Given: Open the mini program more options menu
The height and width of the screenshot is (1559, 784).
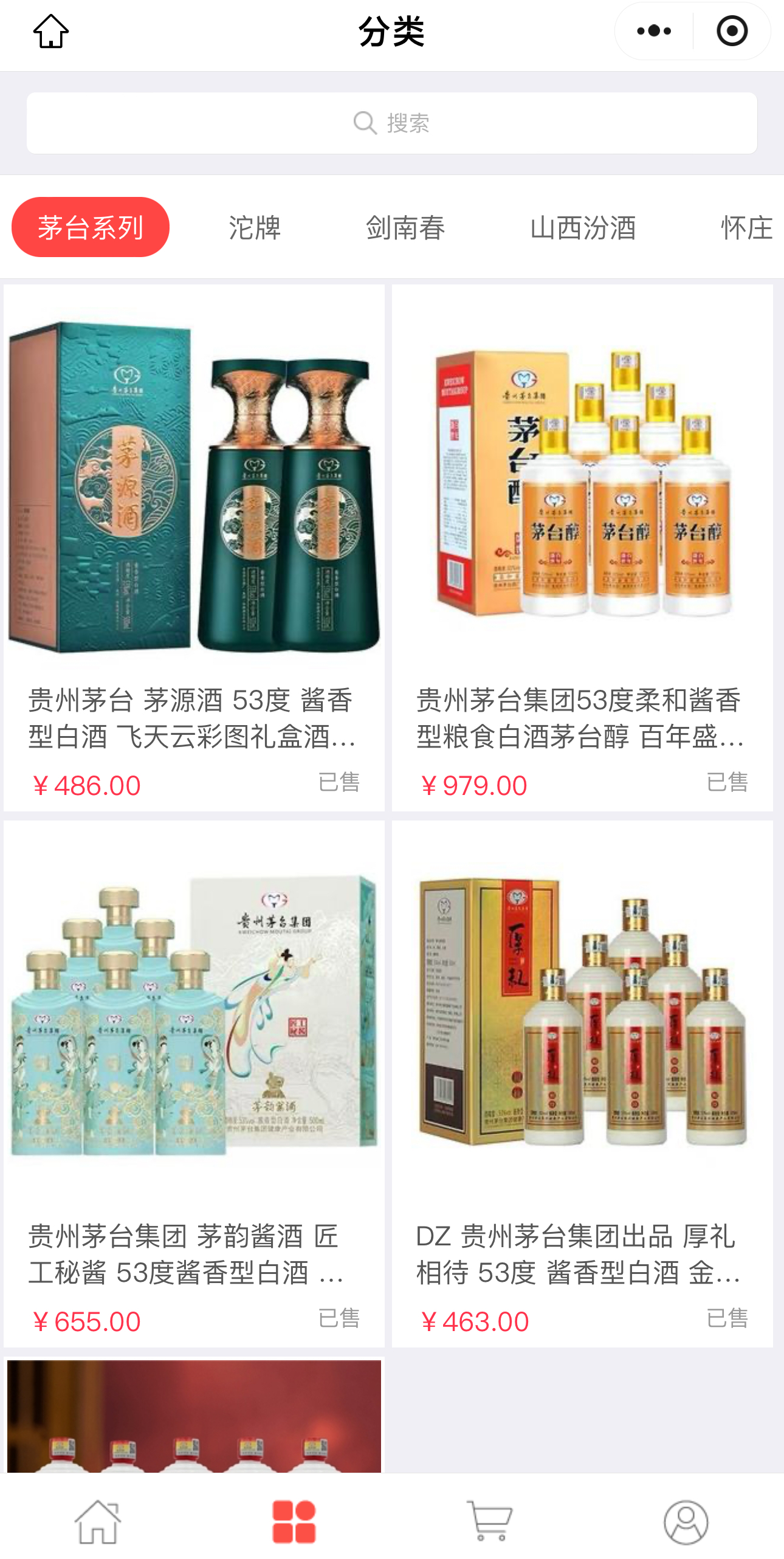Looking at the screenshot, I should (654, 32).
